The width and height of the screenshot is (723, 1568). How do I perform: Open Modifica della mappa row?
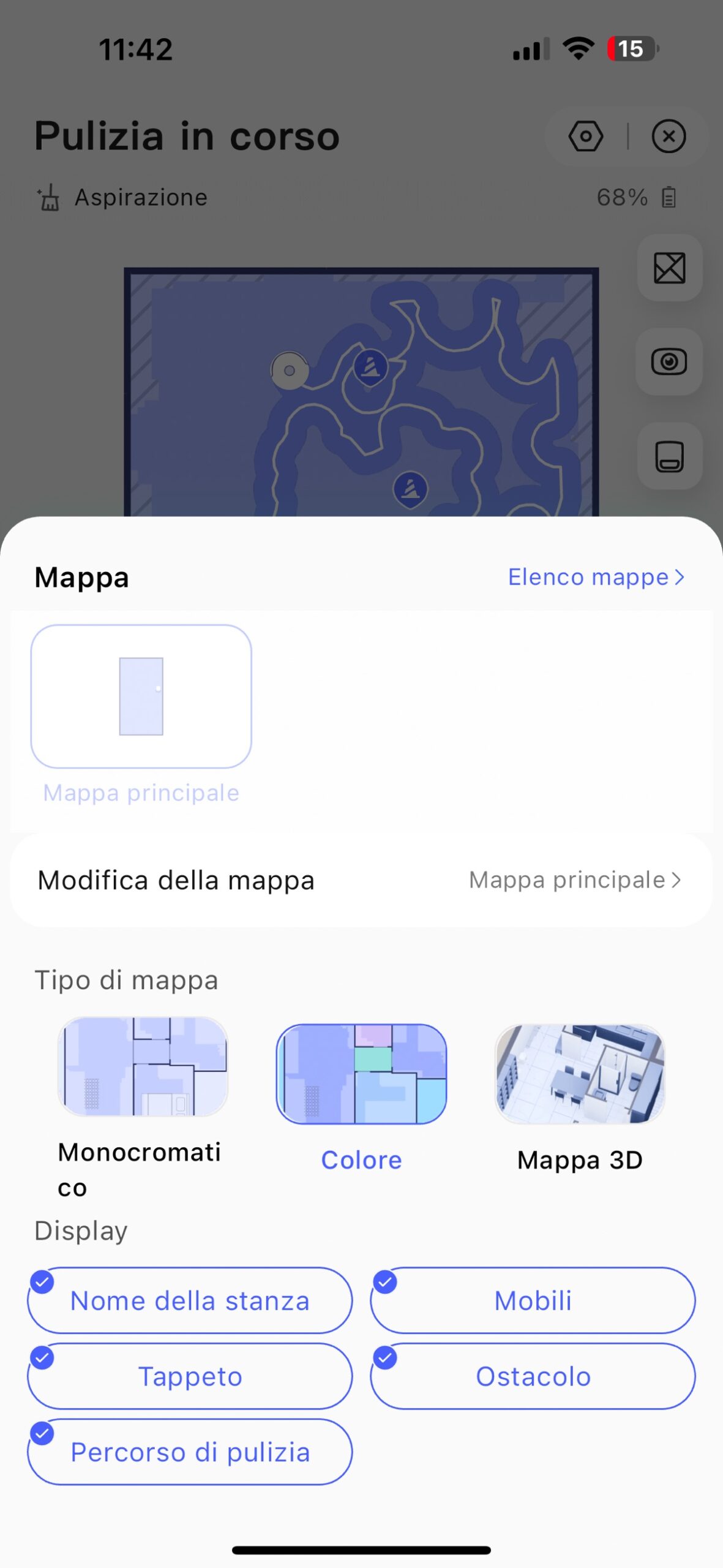(x=361, y=880)
